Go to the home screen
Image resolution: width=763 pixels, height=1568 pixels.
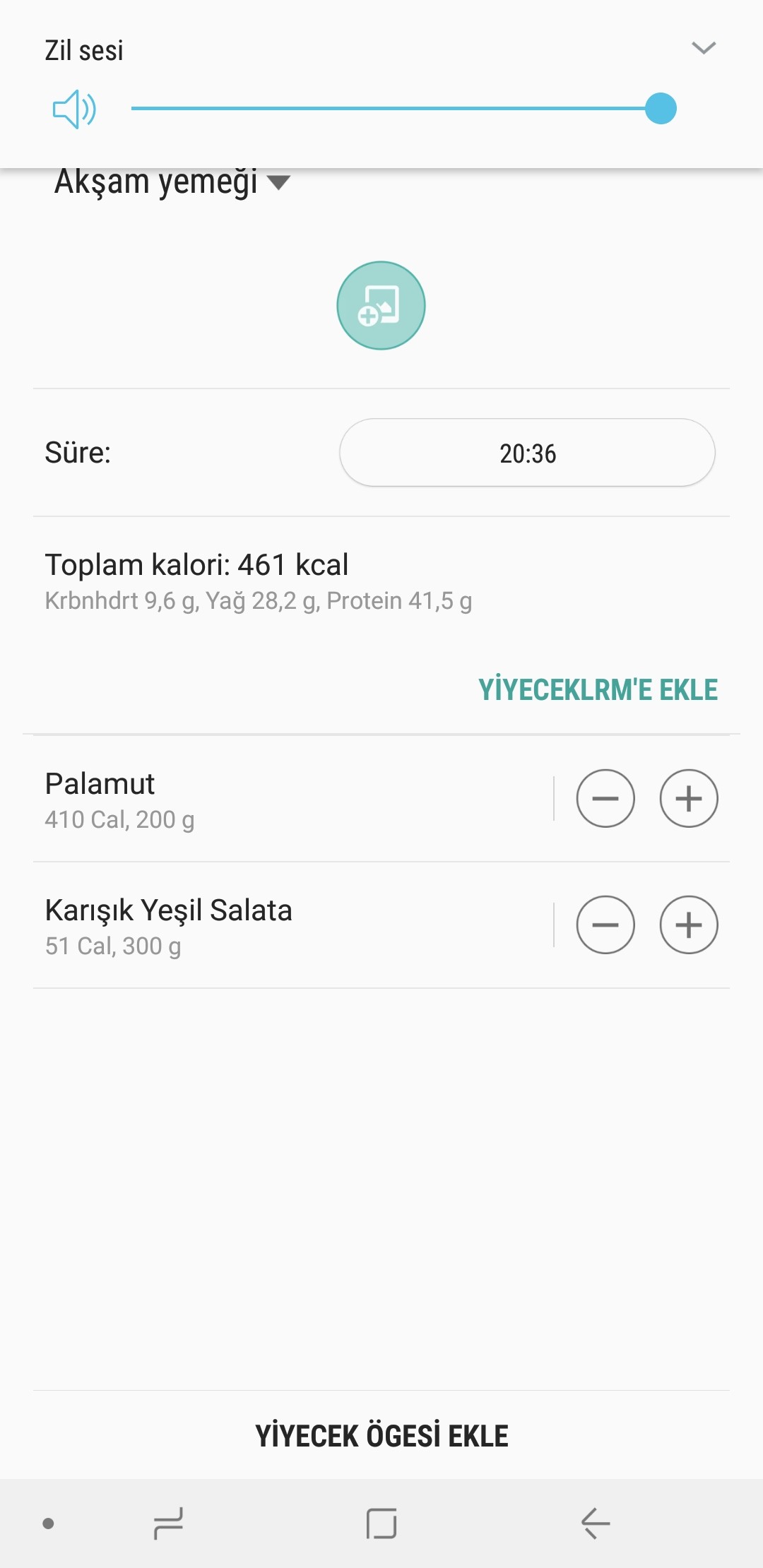(381, 1523)
